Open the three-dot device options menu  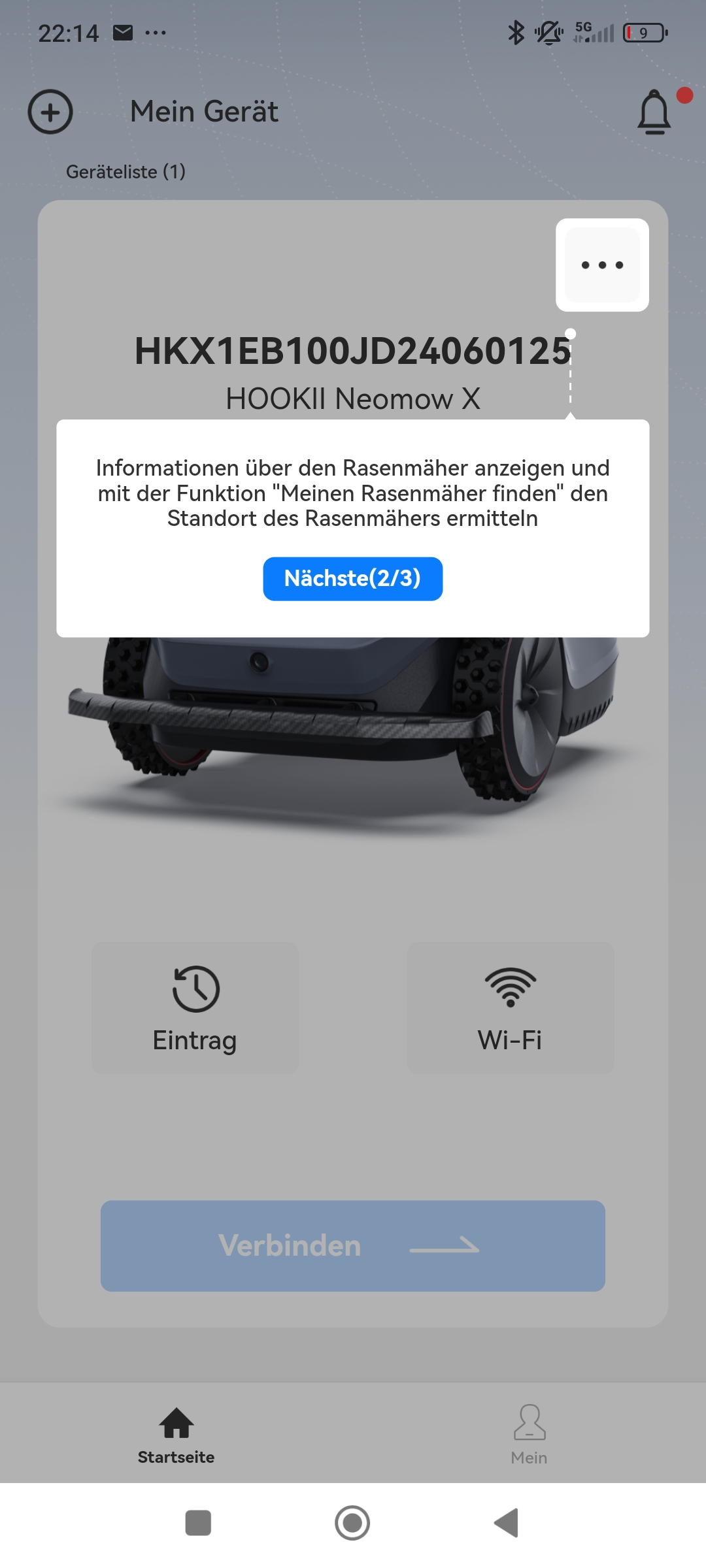pyautogui.click(x=602, y=265)
